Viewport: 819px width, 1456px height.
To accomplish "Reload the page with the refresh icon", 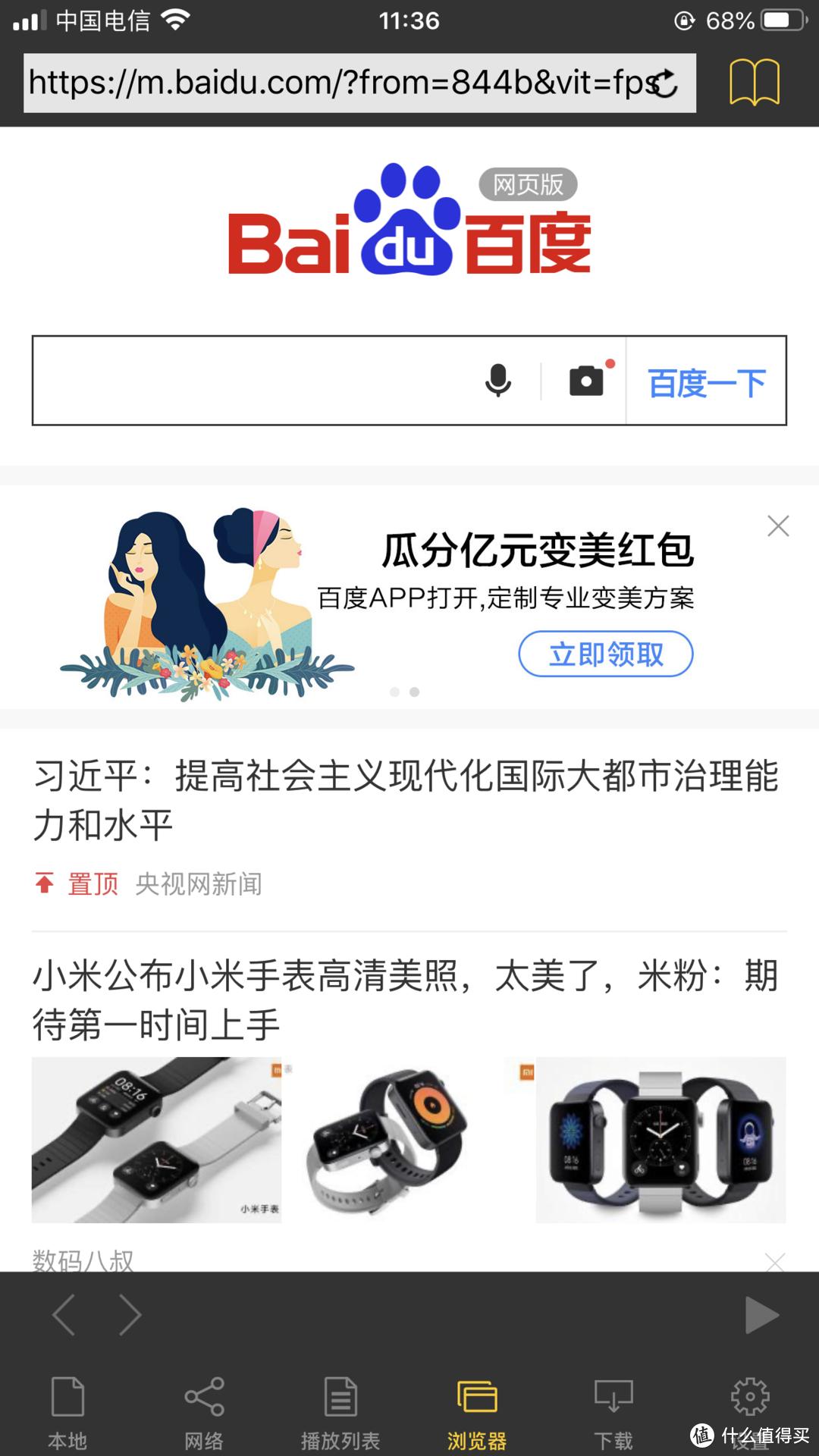I will [x=666, y=83].
